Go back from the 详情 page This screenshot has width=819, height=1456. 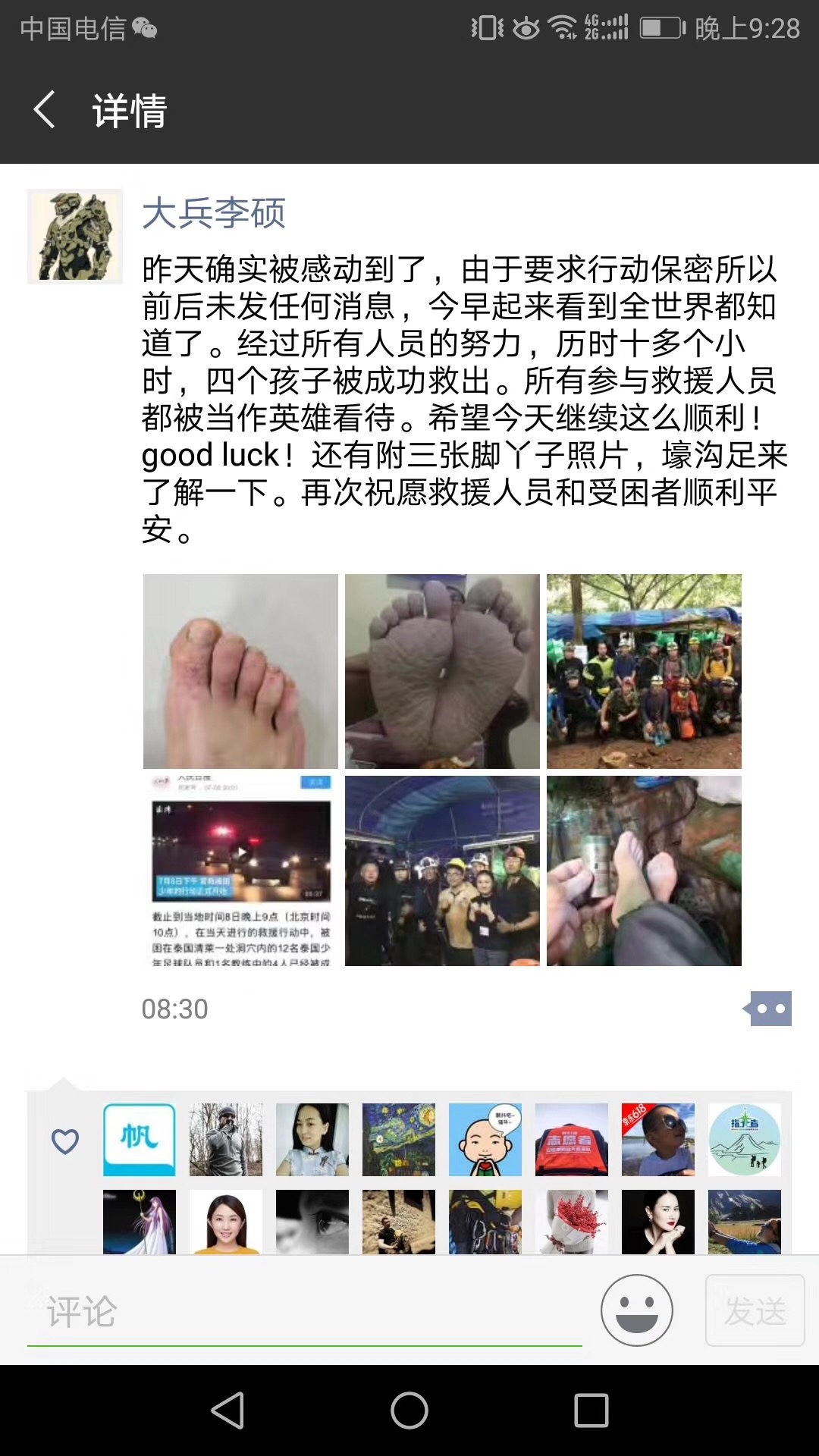[x=45, y=110]
